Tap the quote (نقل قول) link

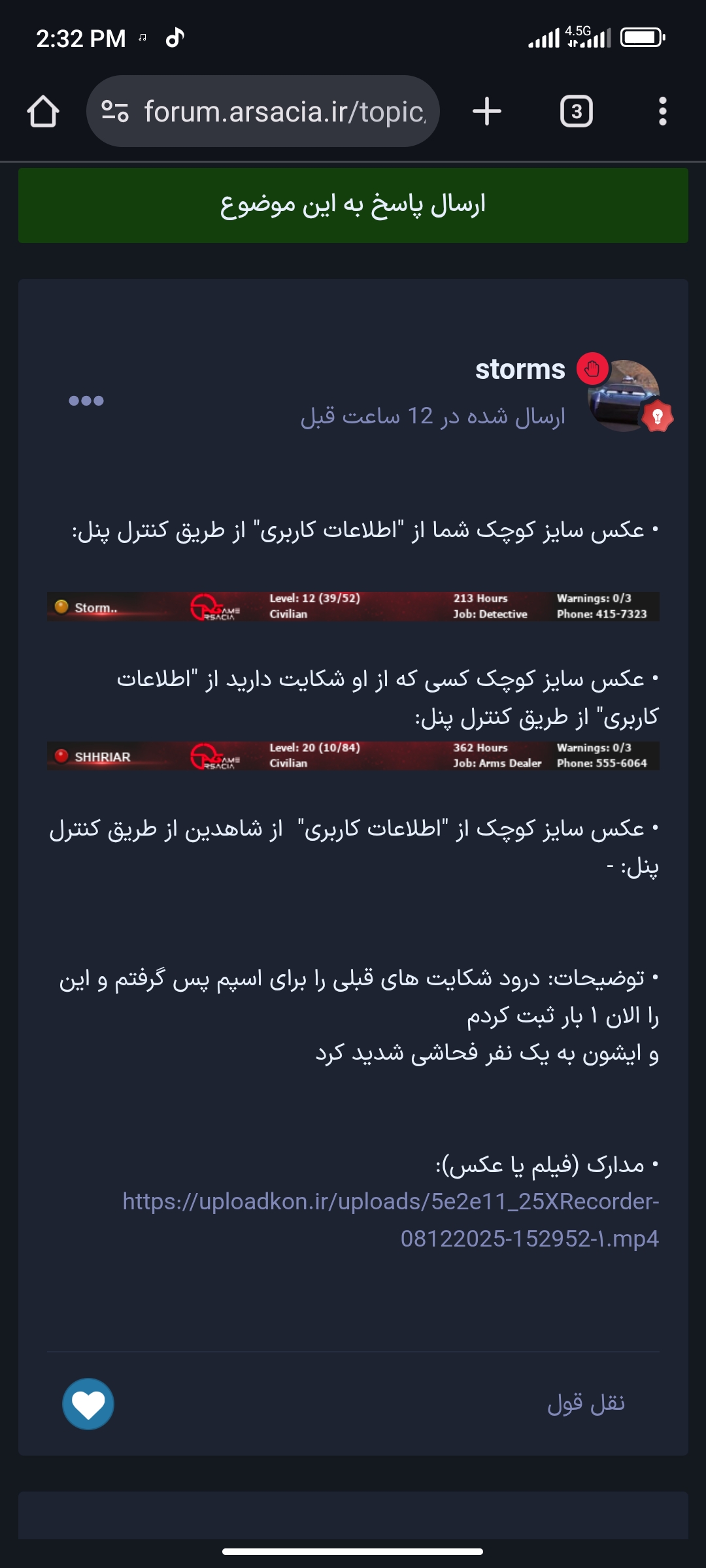[586, 1403]
